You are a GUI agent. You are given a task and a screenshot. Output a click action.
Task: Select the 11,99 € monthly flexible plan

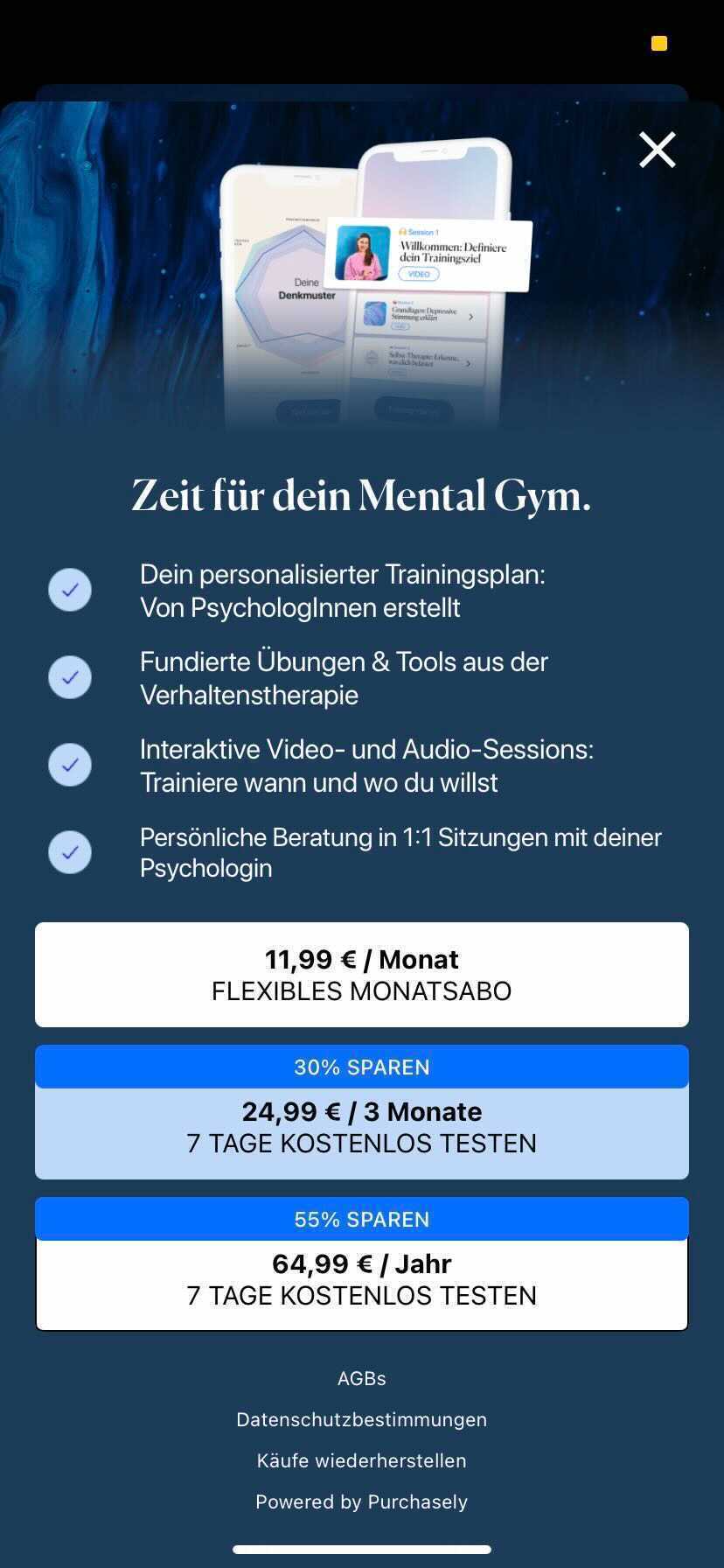click(x=361, y=974)
